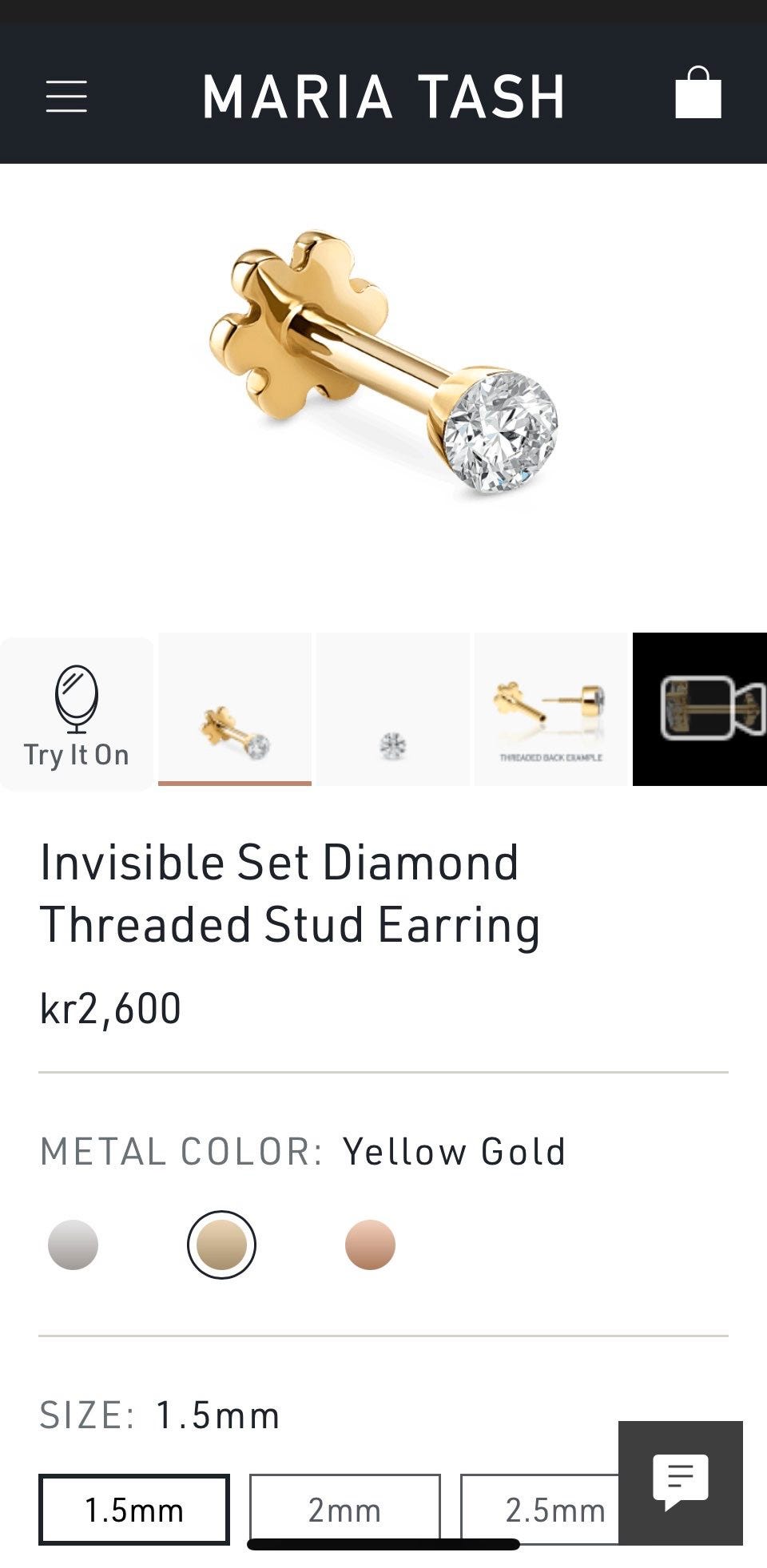Select the 2mm size option
Screen dimensions: 767x1568
point(345,1509)
